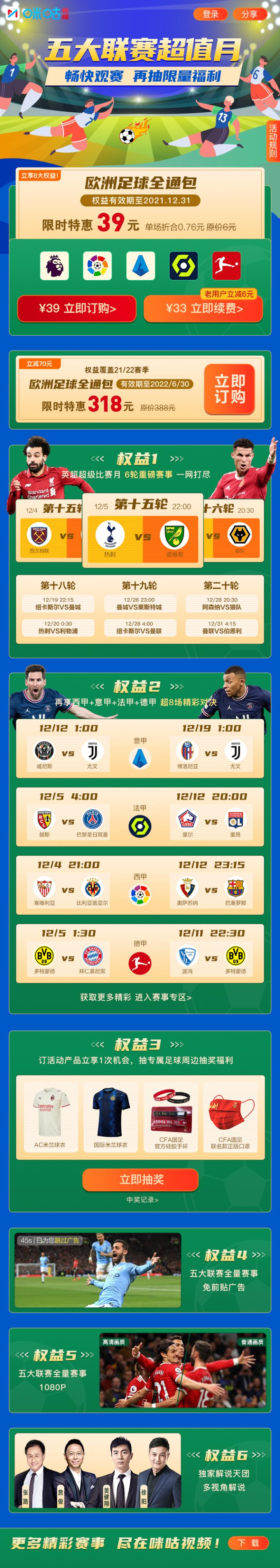View 中奖记录 prize records
Viewport: 280px width, 1568px height.
coord(142,1199)
